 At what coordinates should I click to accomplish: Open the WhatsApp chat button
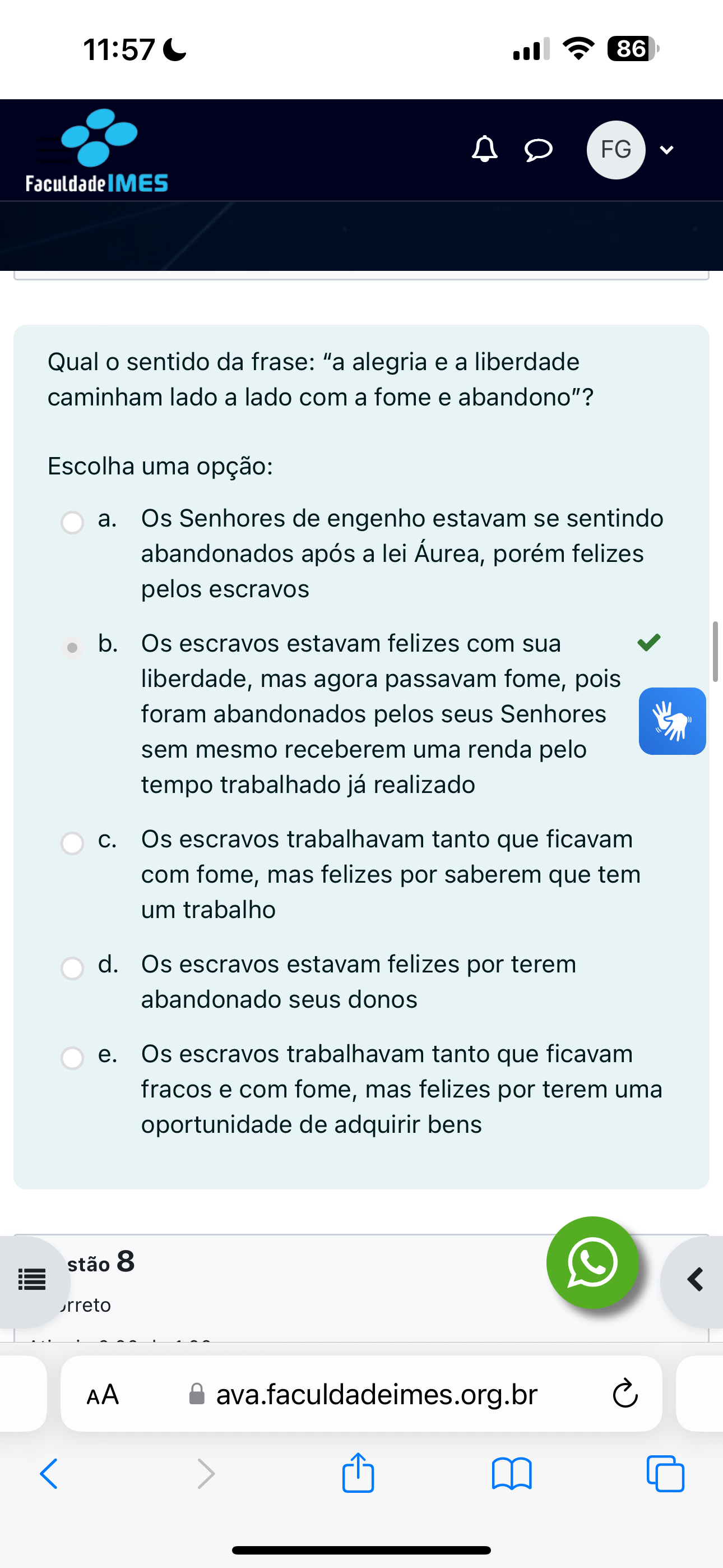point(592,1262)
